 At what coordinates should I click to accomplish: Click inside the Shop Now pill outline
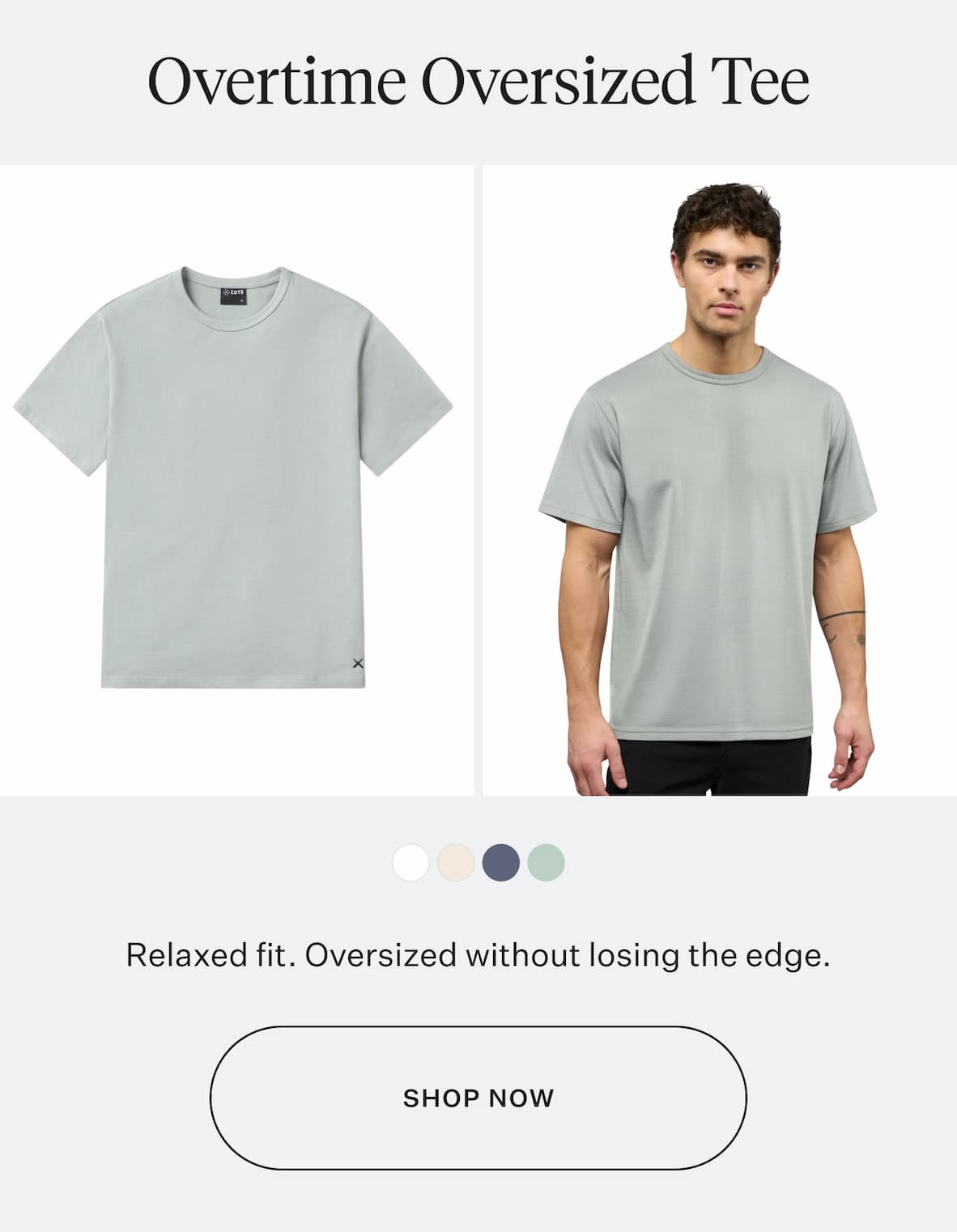pos(478,1098)
